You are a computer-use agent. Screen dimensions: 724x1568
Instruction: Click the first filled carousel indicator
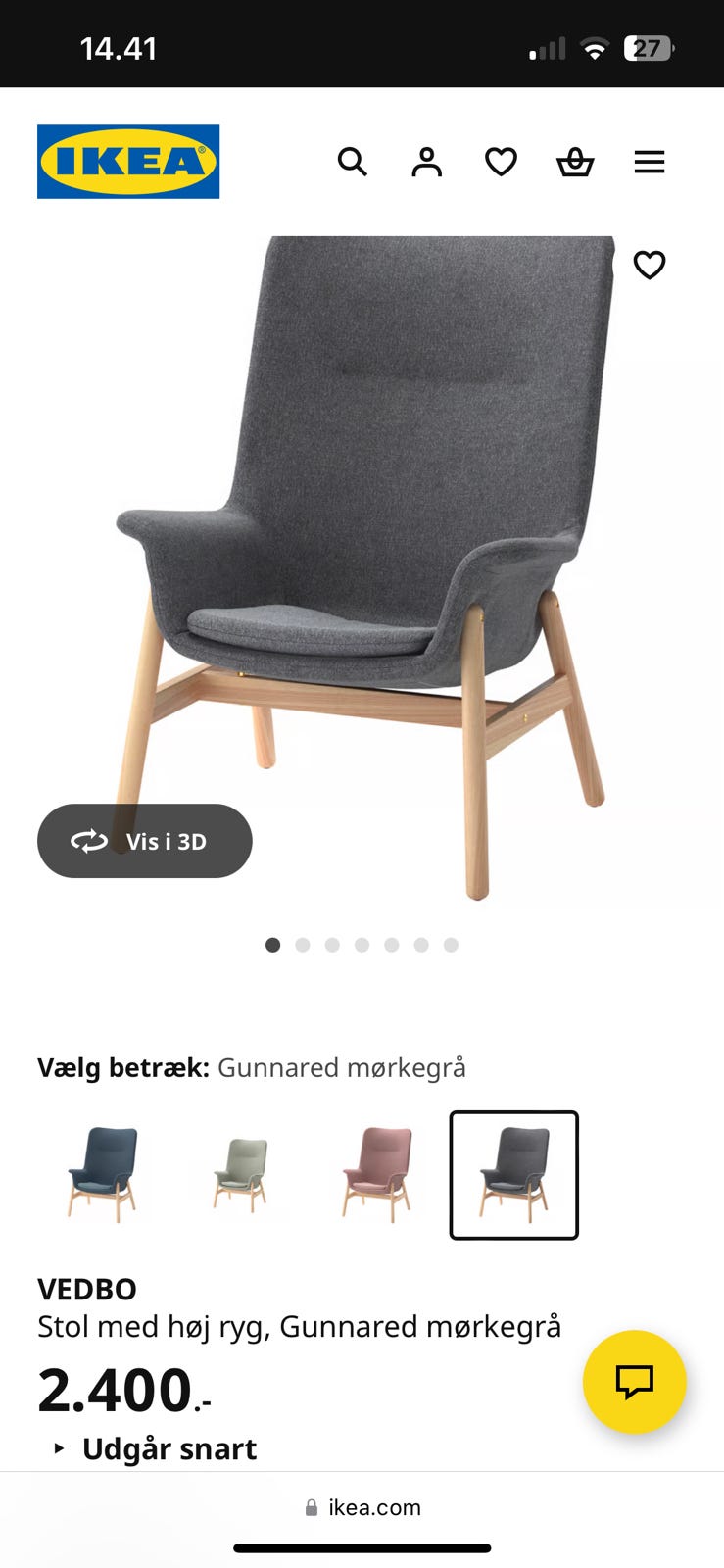(273, 945)
